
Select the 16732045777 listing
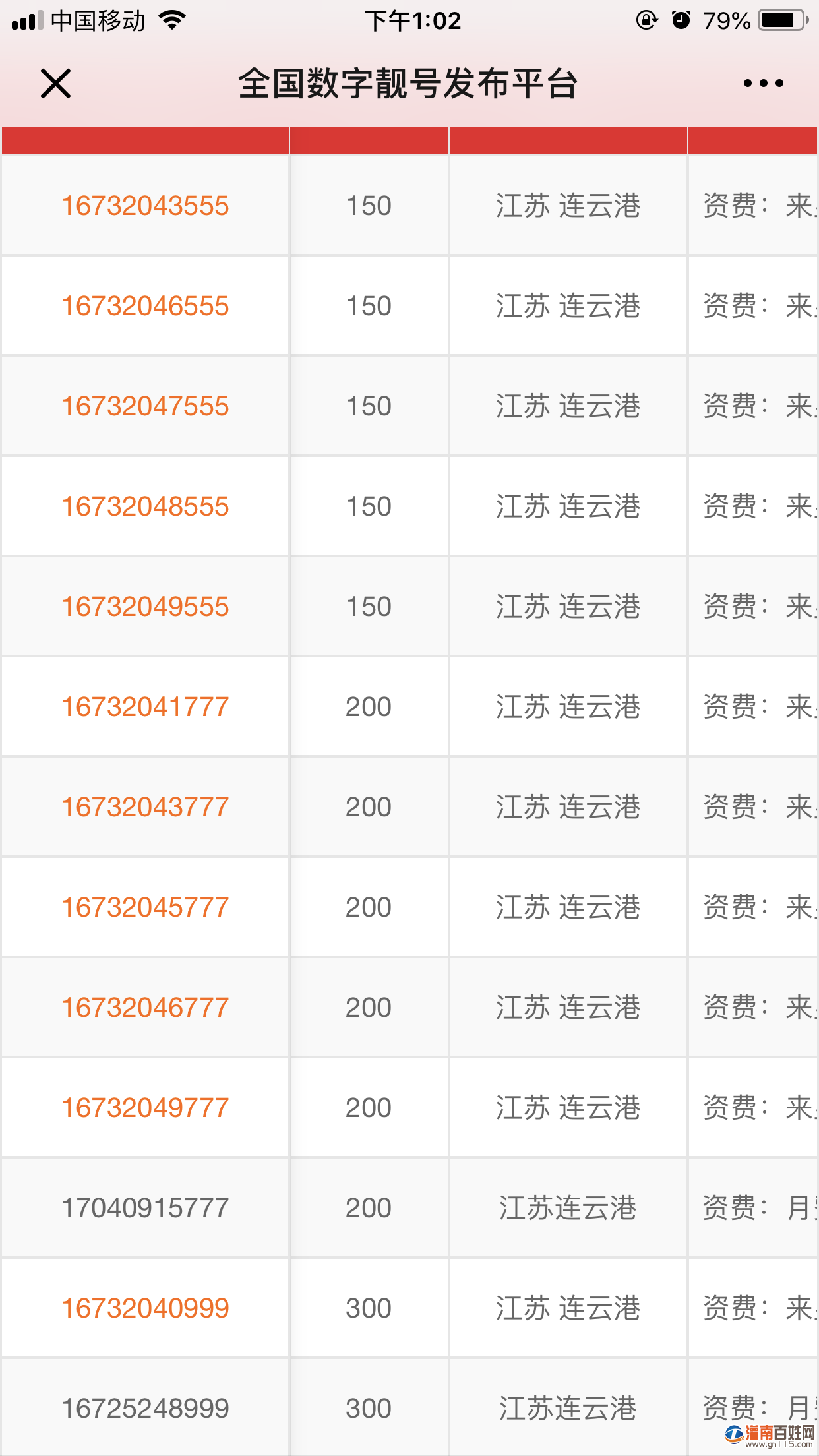coord(144,907)
